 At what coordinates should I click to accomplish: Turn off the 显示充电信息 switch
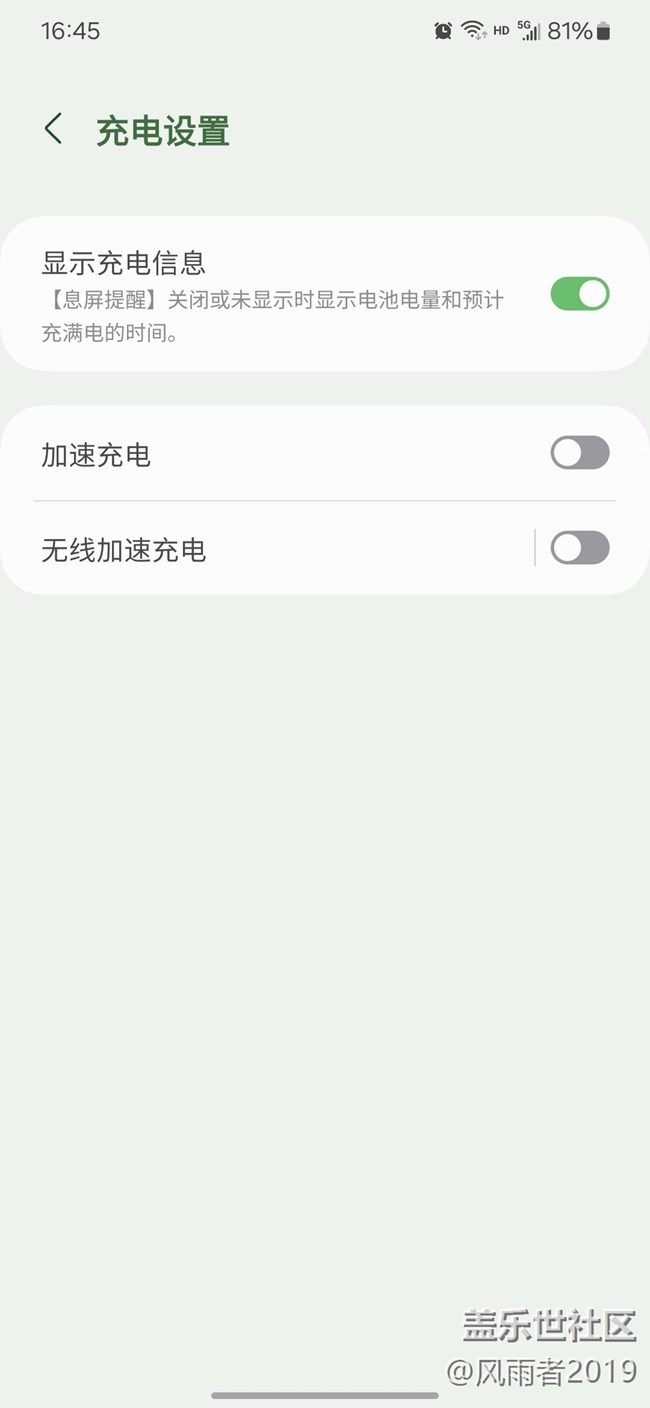[x=579, y=294]
